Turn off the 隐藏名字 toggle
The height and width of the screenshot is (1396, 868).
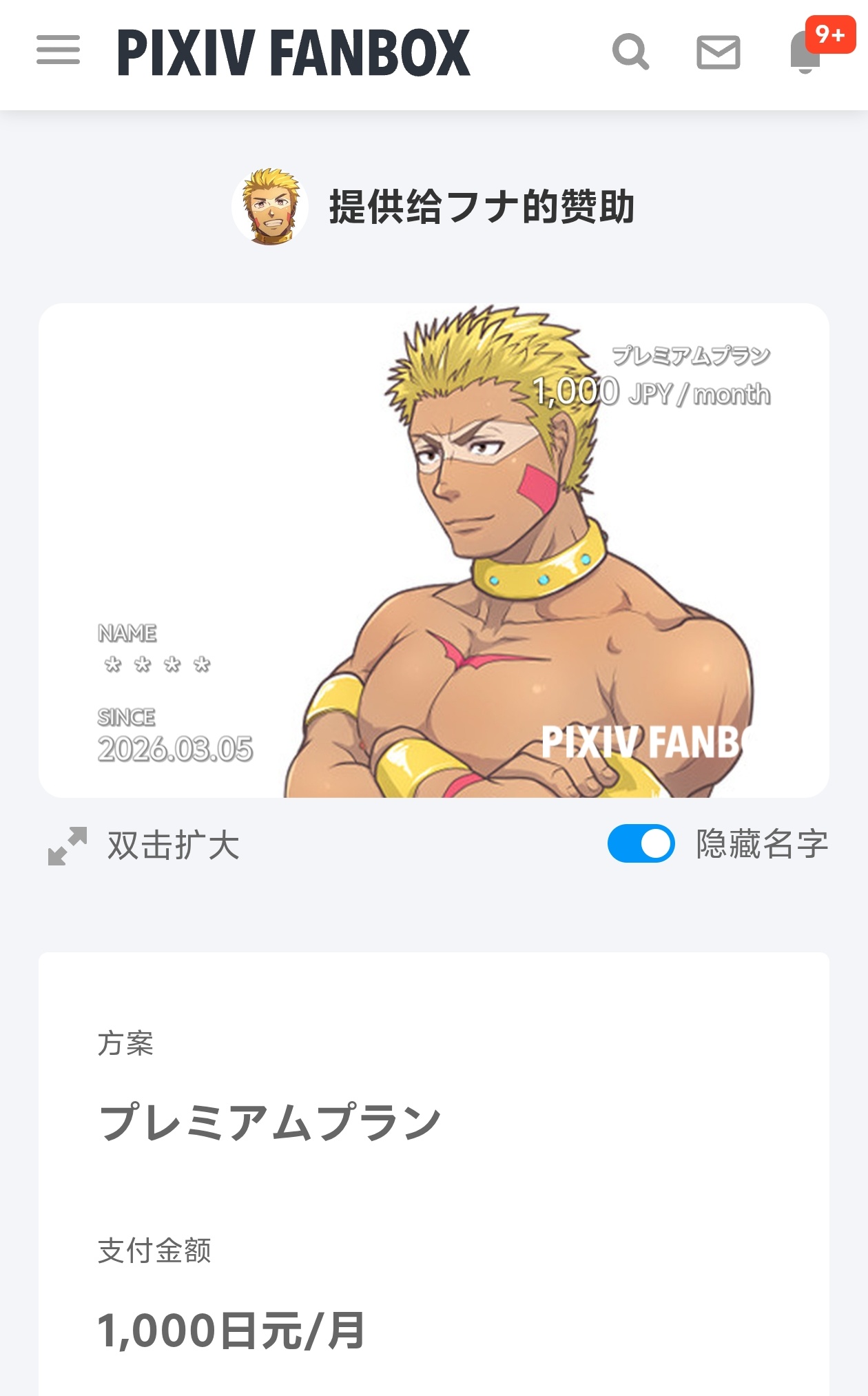coord(641,843)
